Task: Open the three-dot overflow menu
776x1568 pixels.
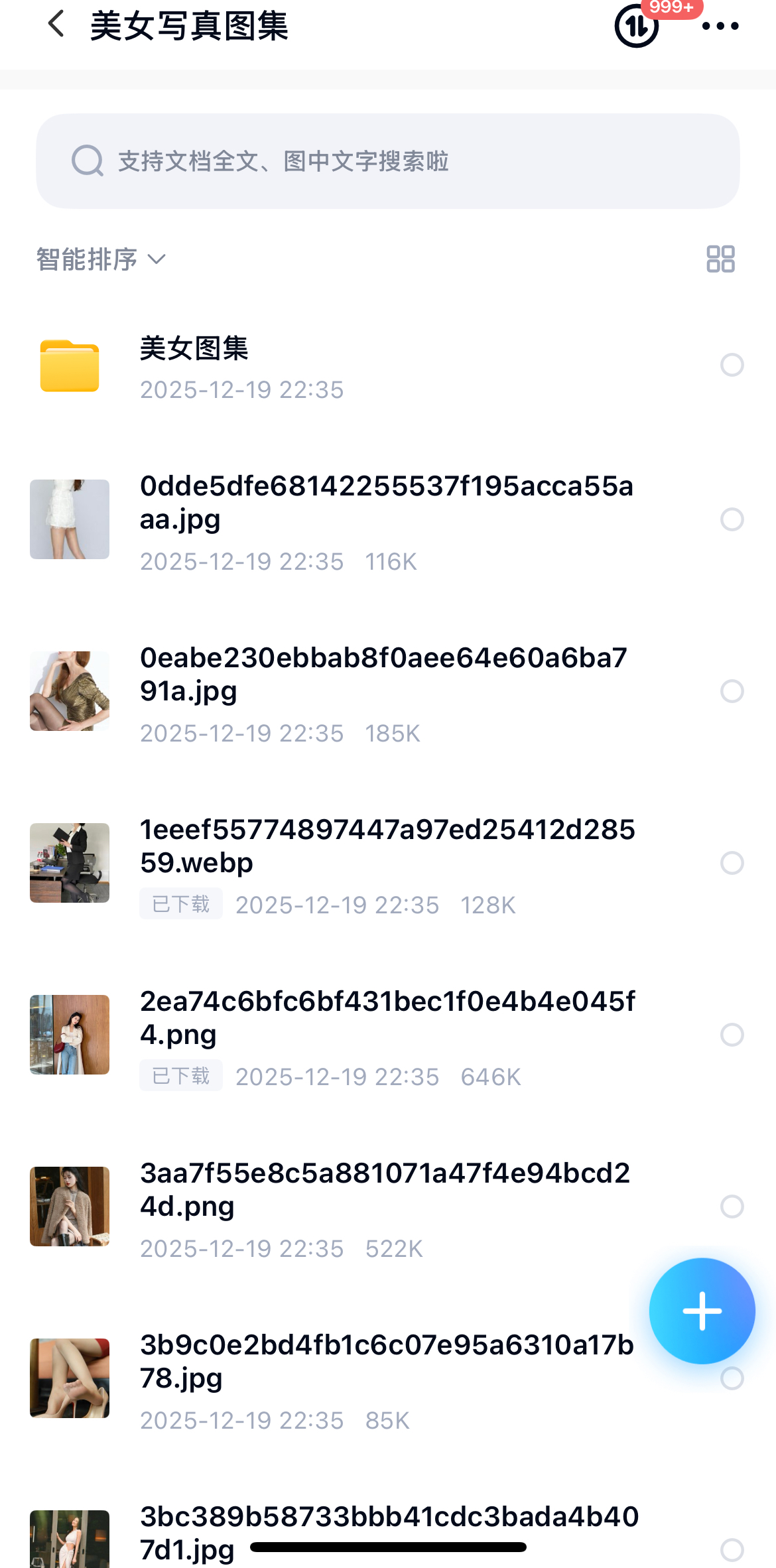Action: pos(720,26)
